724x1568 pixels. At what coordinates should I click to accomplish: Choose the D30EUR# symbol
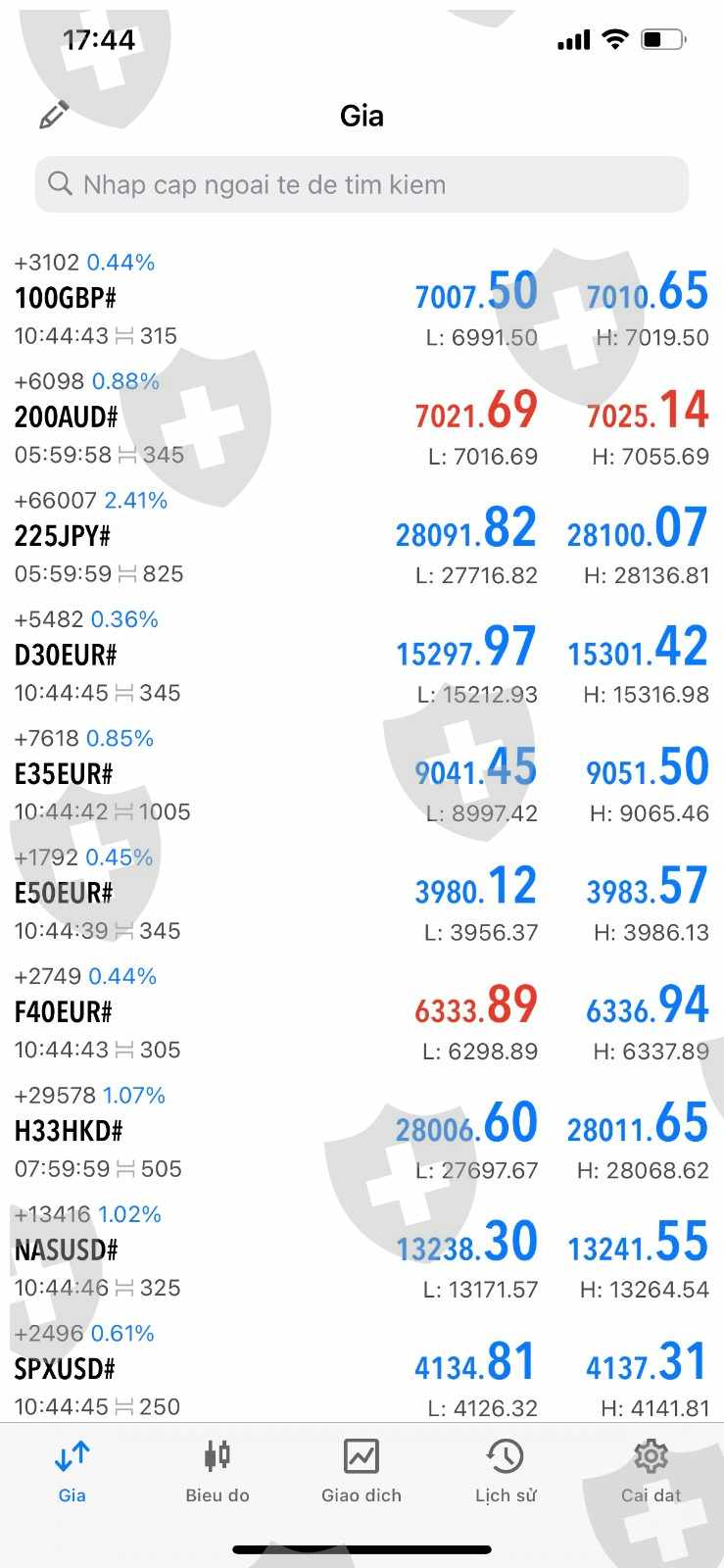tap(362, 657)
